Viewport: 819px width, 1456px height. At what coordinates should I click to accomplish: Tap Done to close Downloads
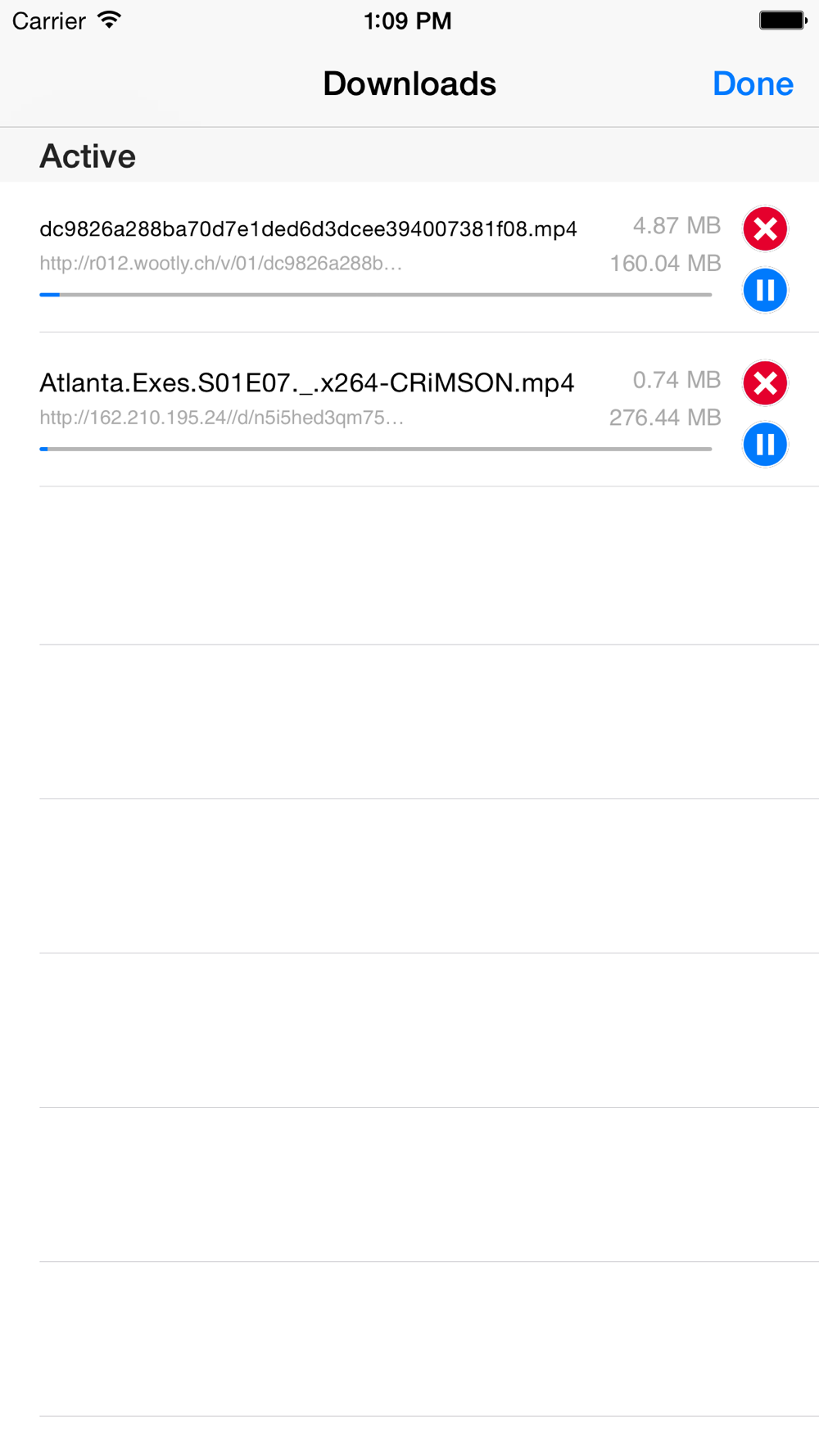pos(753,84)
